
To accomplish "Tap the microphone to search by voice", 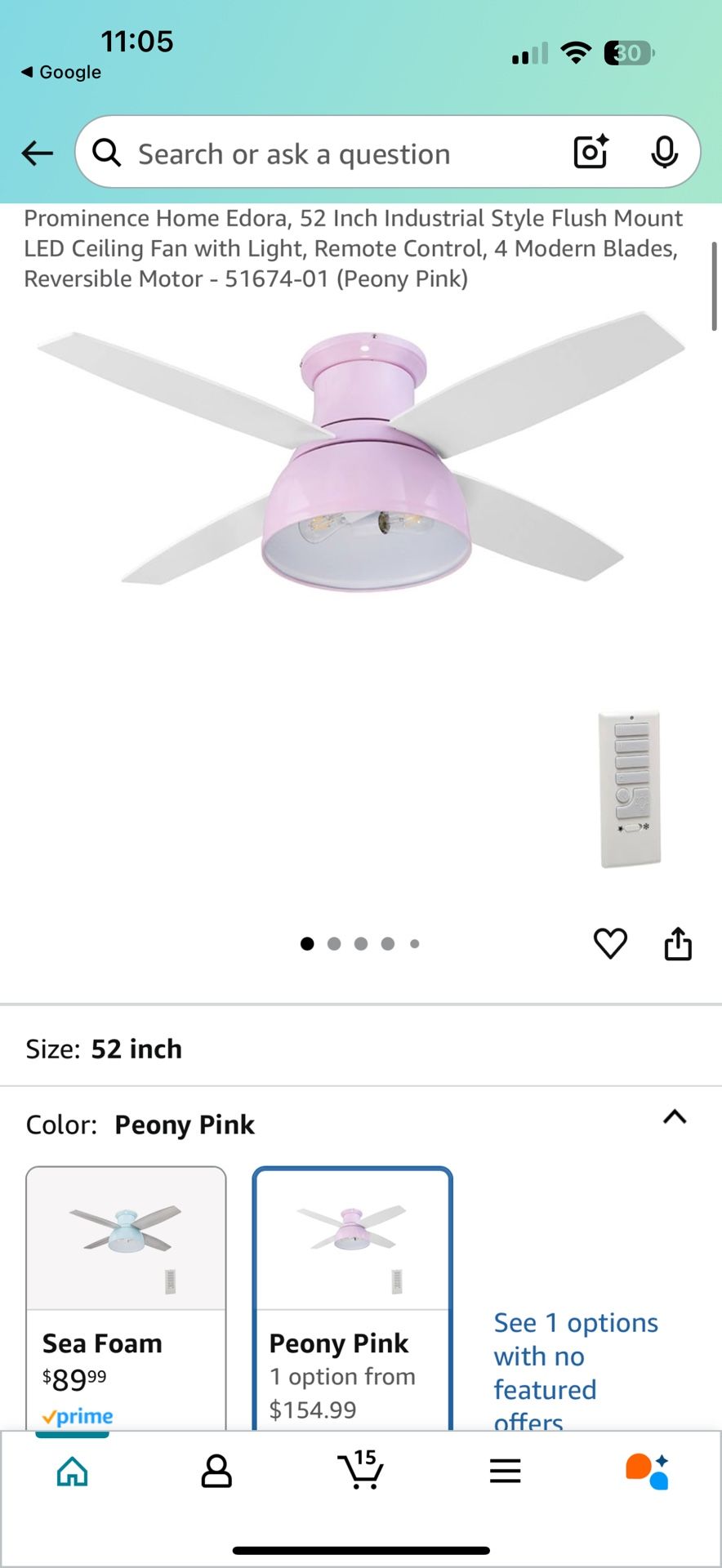I will (666, 152).
